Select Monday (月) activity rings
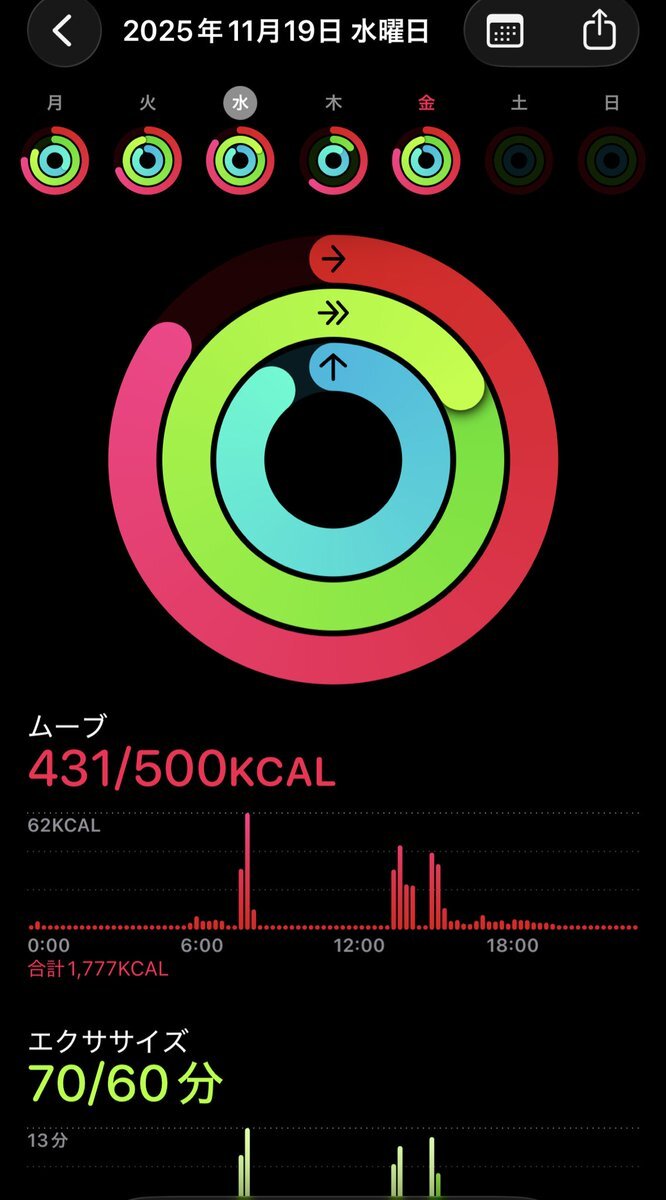This screenshot has height=1200, width=666. [x=55, y=160]
